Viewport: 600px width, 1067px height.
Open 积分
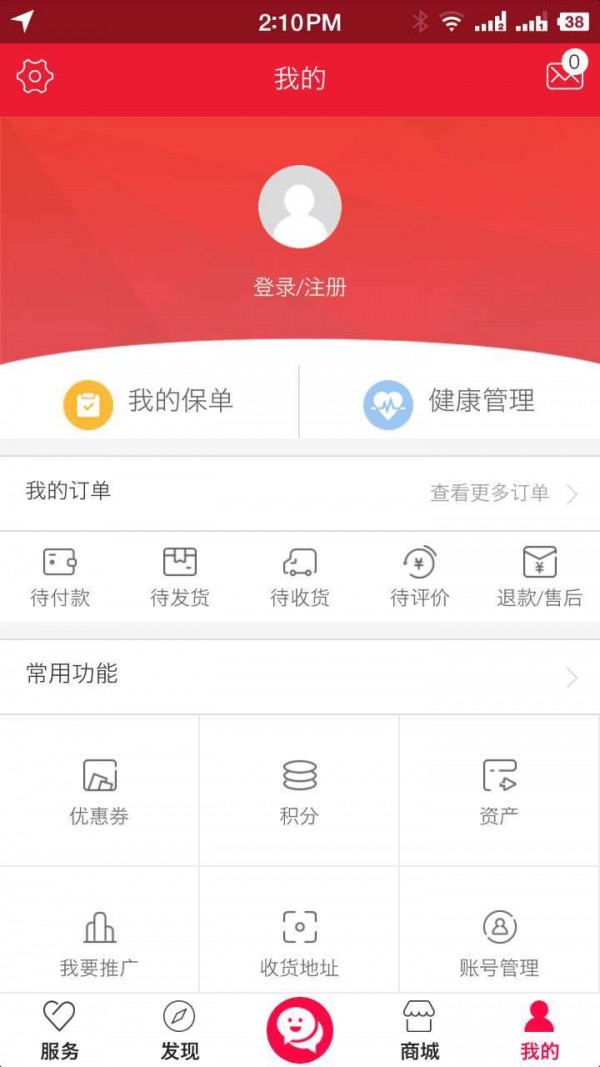pos(299,790)
